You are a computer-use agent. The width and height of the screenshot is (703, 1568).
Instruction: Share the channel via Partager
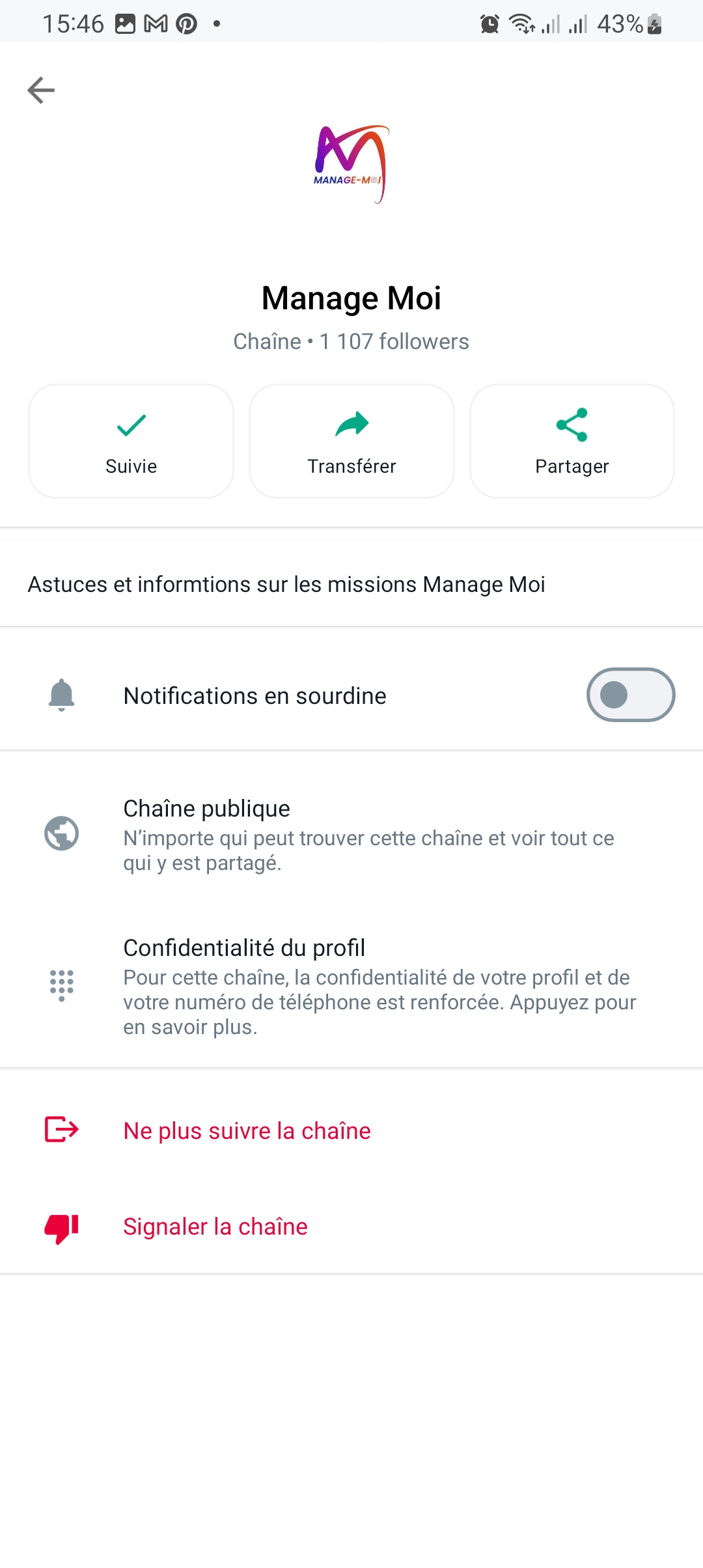tap(572, 441)
